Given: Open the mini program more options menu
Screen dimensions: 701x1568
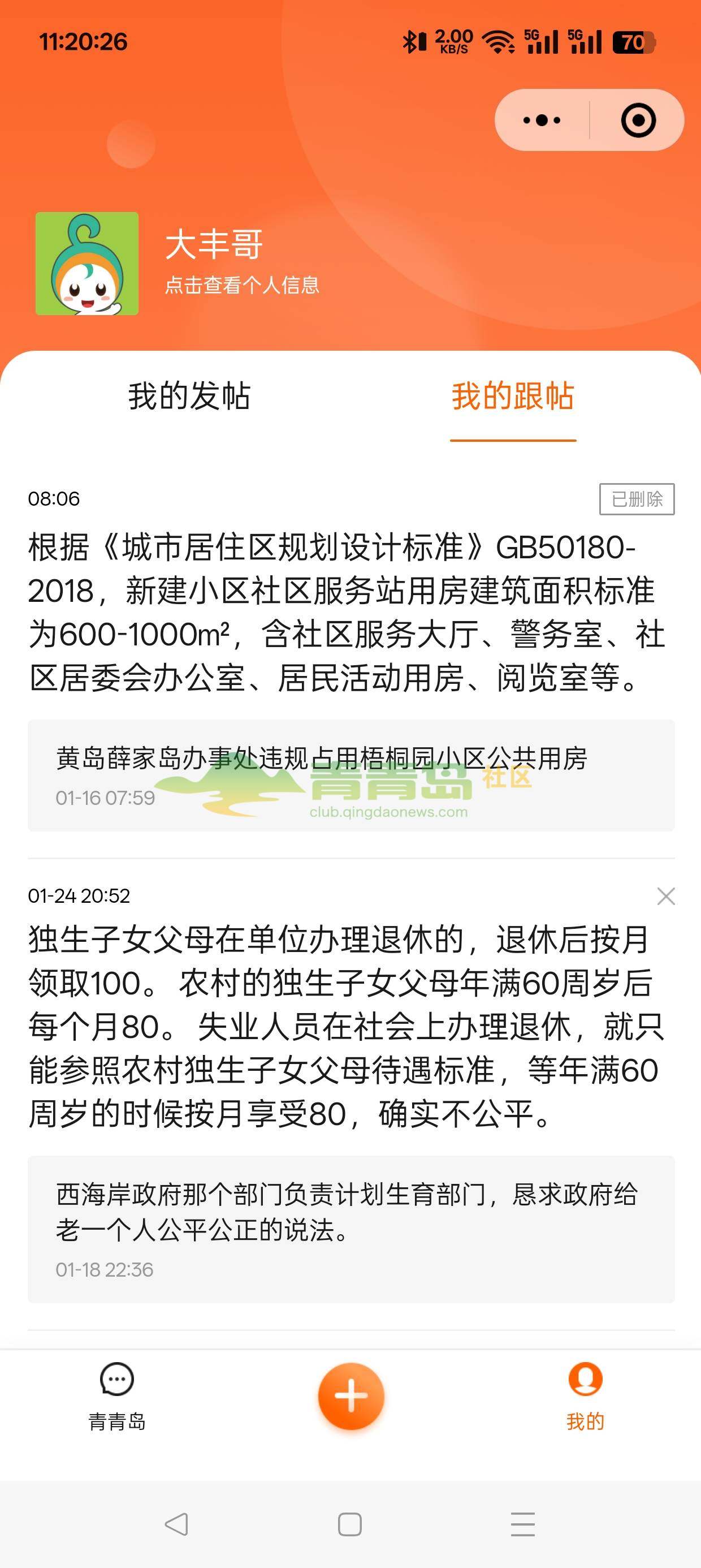Looking at the screenshot, I should (542, 120).
